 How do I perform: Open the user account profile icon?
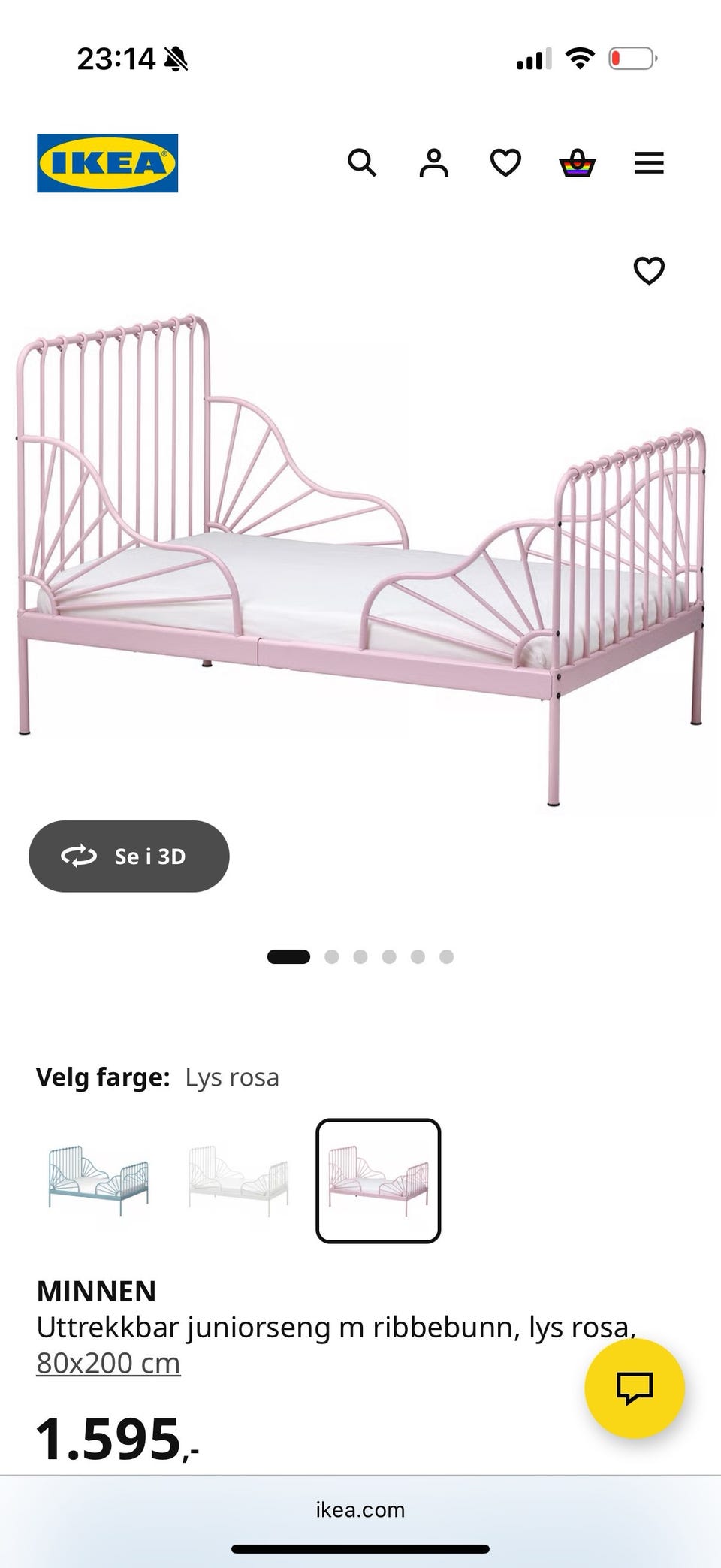tap(433, 162)
